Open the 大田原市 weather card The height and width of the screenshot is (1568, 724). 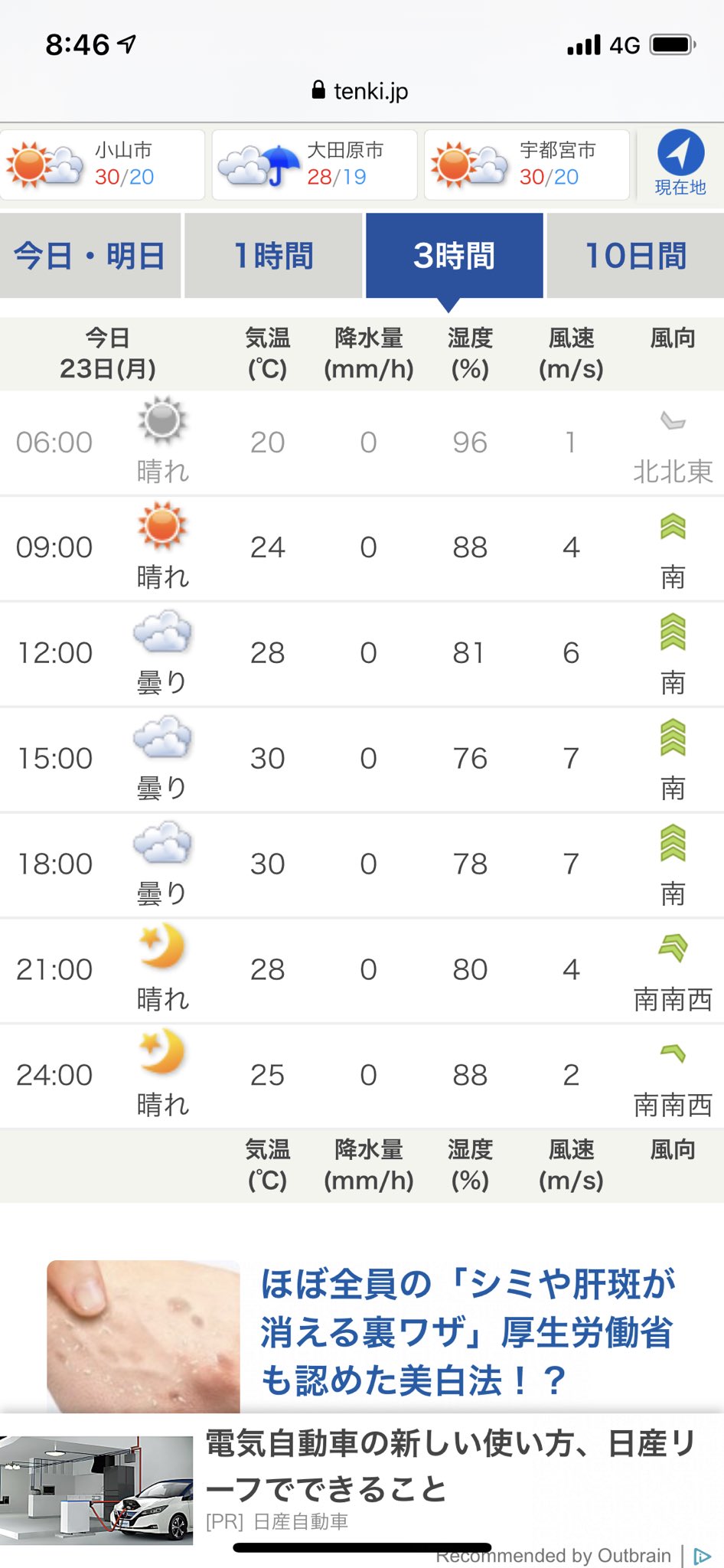pos(315,165)
